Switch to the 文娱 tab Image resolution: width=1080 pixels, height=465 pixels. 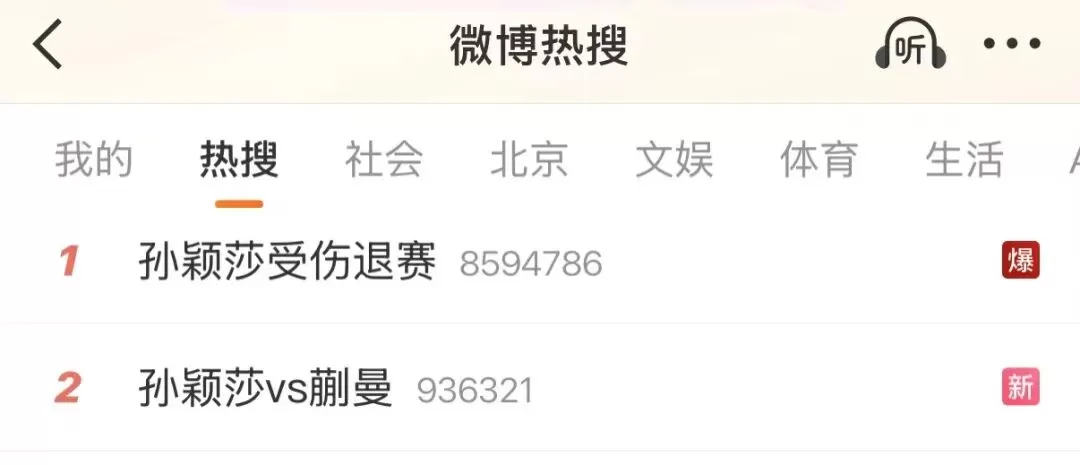674,160
